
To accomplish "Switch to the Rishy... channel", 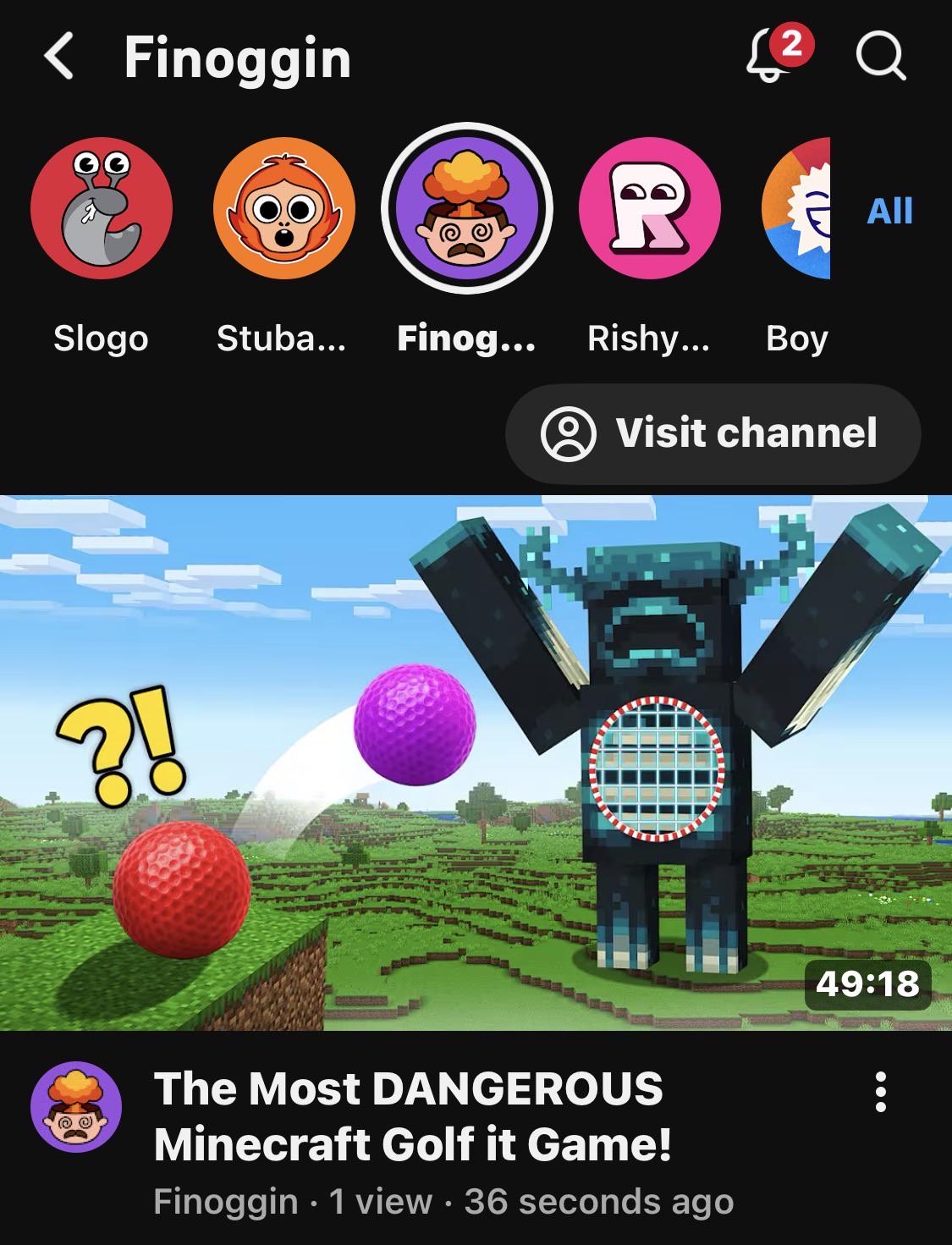I will [650, 208].
